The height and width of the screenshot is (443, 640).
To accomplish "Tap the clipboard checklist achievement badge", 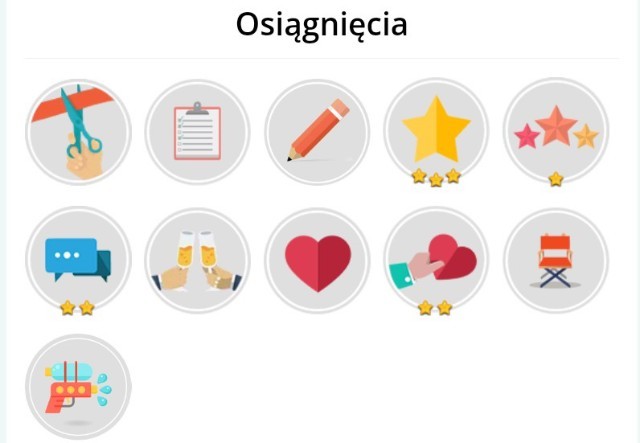I will 197,132.
